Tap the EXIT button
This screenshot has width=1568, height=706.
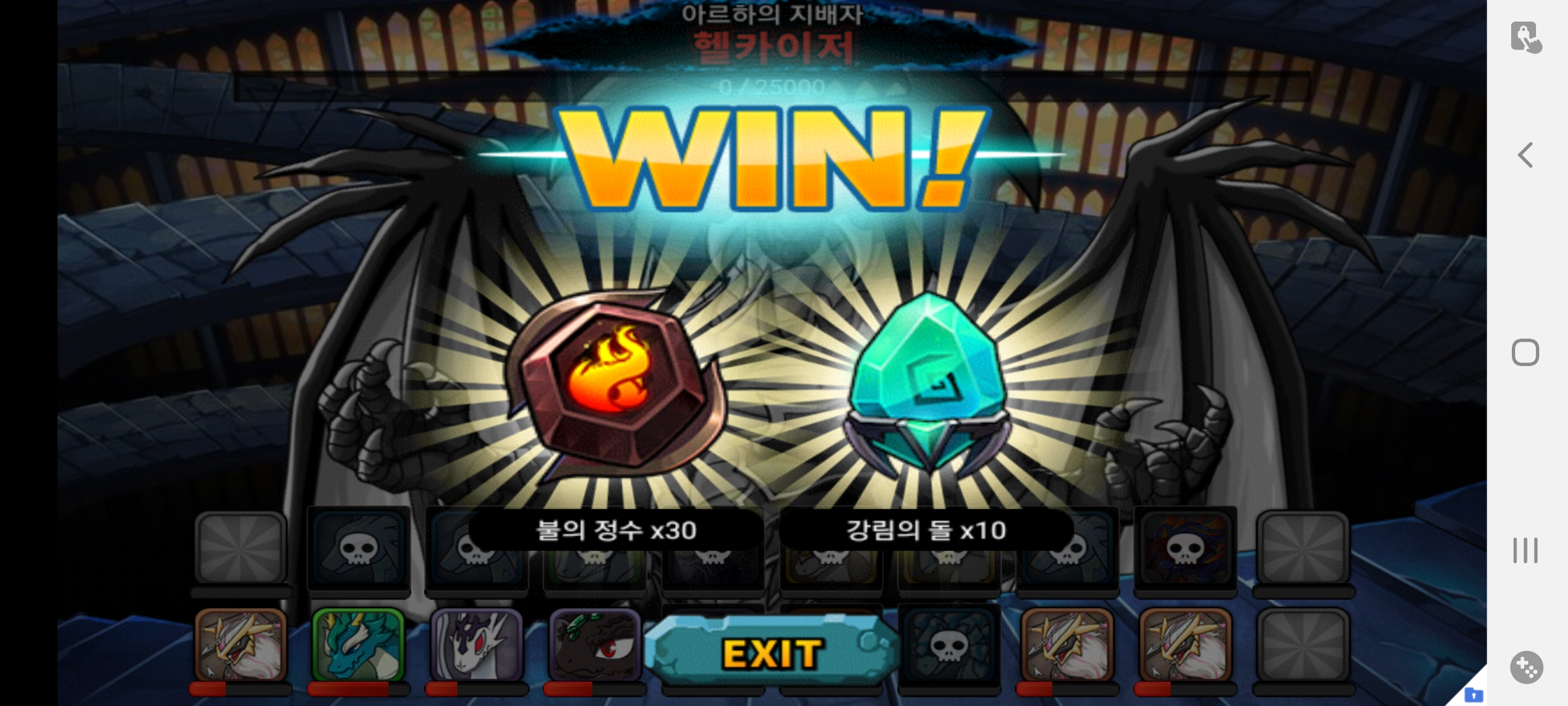[772, 652]
